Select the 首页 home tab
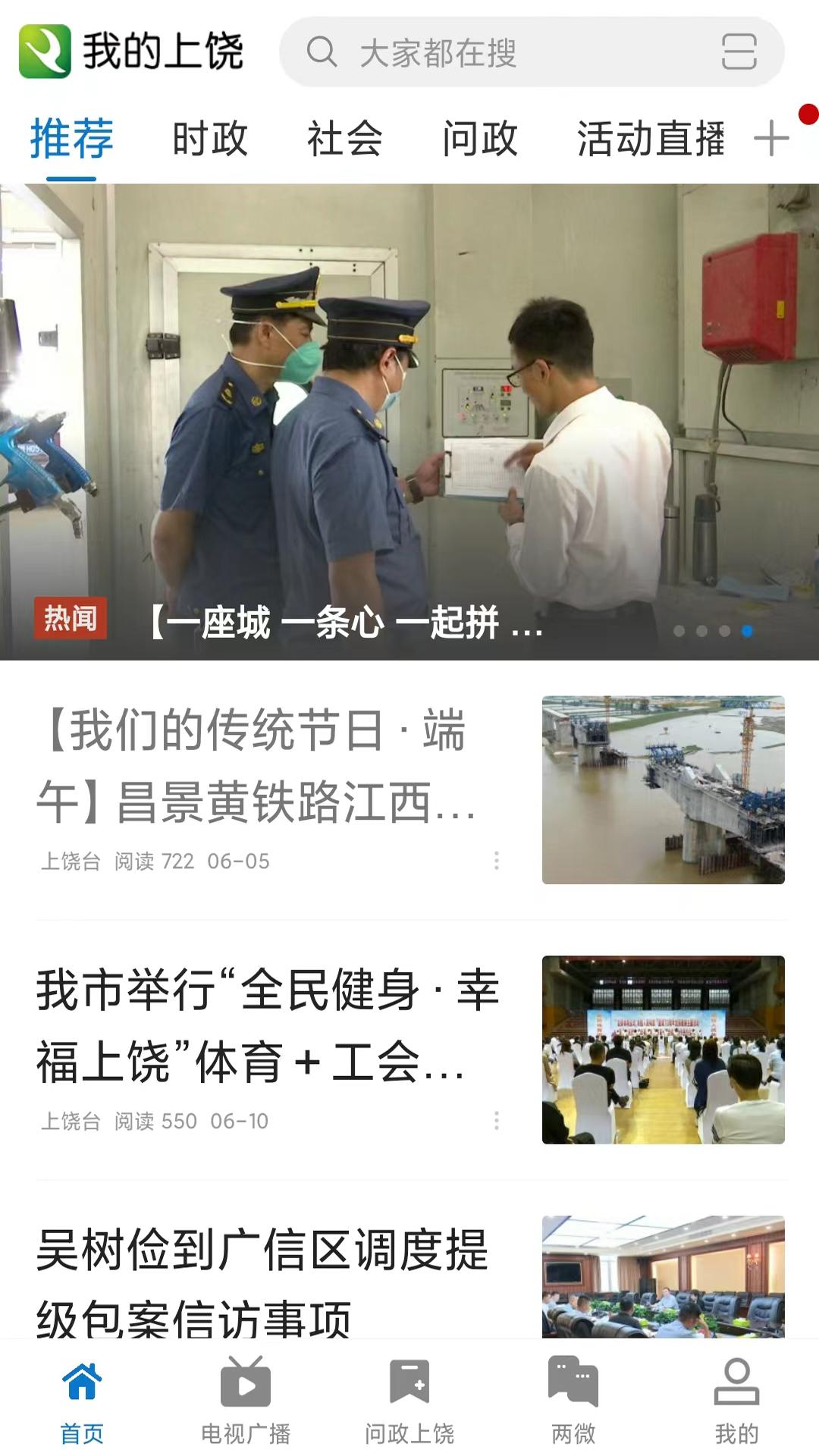Viewport: 819px width, 1456px height. tap(82, 1400)
